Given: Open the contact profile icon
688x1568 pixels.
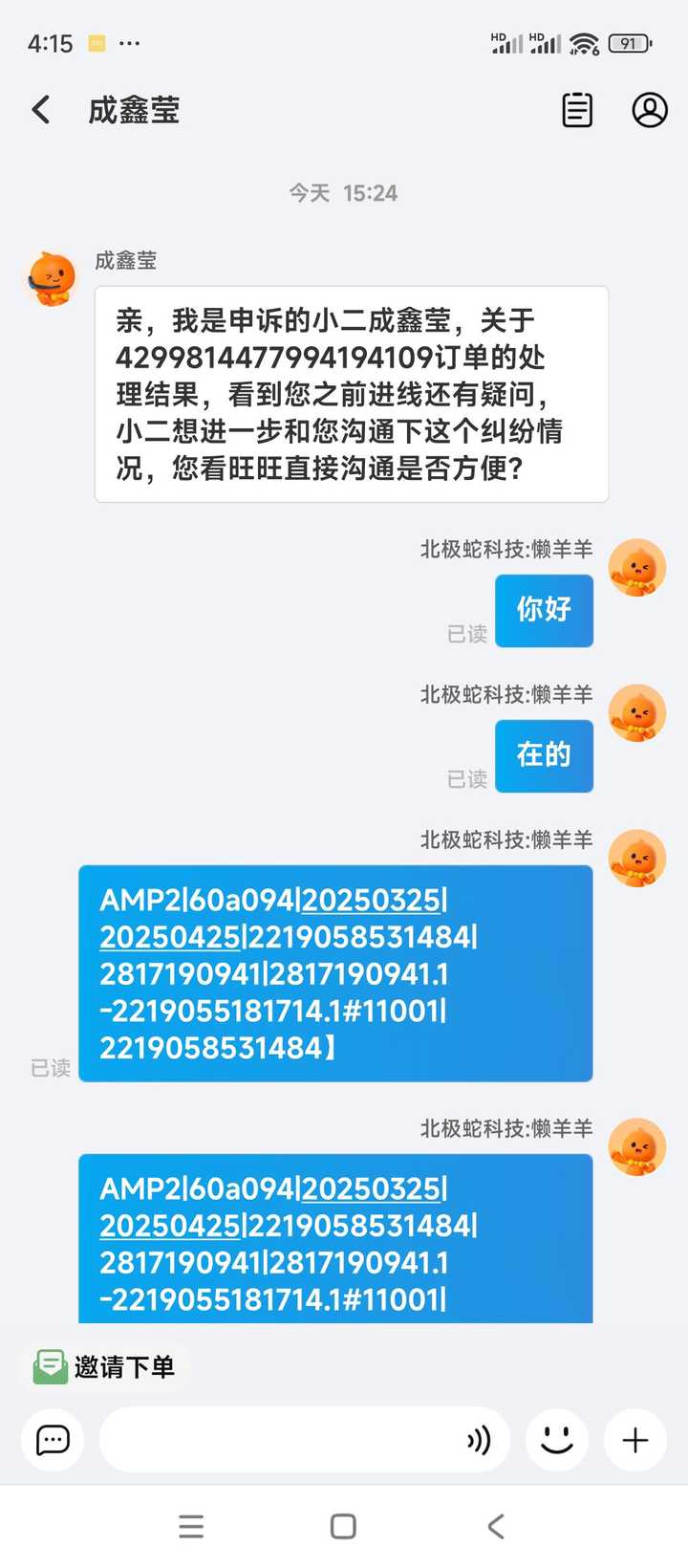Looking at the screenshot, I should click(x=650, y=110).
